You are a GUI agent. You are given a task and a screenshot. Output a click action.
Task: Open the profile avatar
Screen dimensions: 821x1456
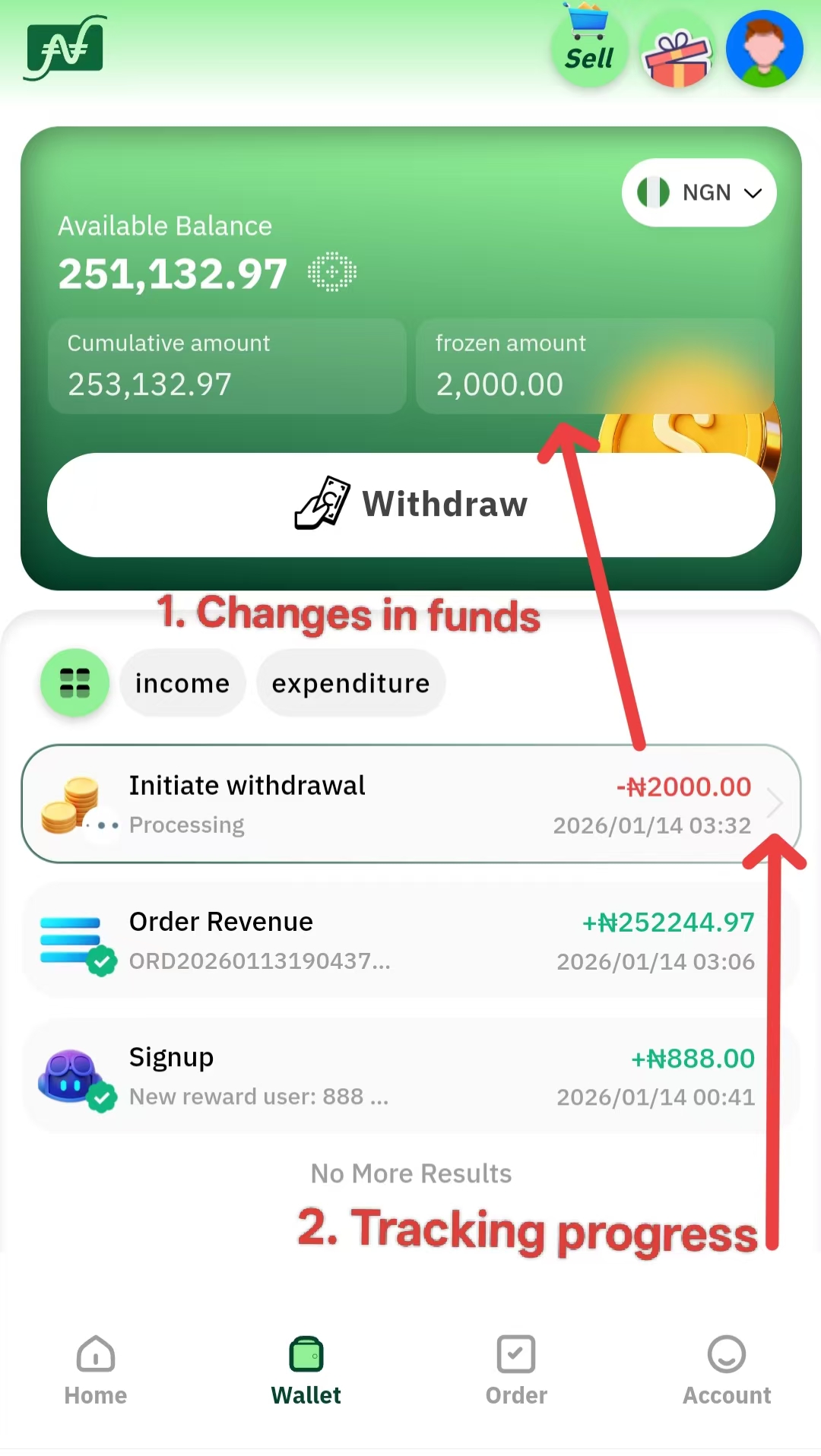click(x=764, y=49)
